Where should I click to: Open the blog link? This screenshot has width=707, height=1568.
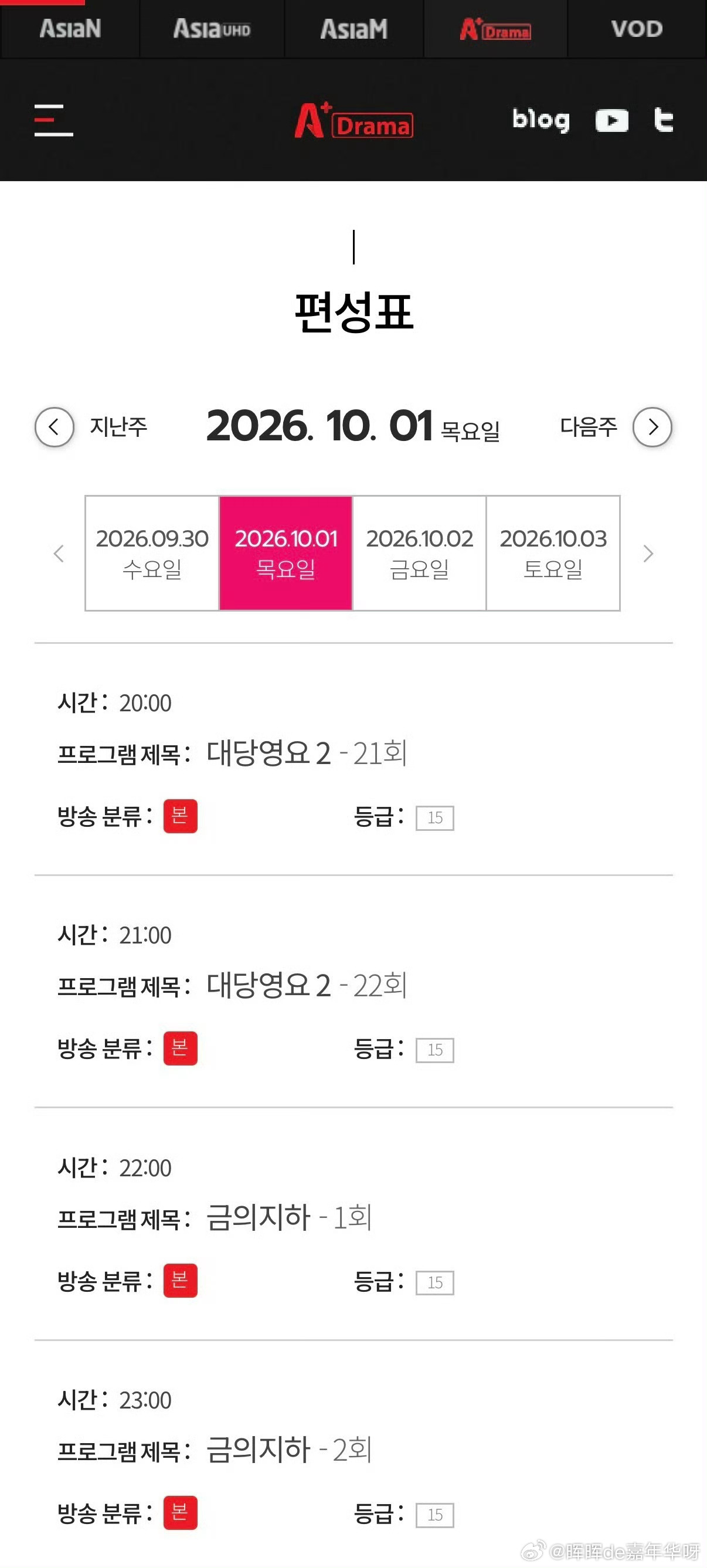[541, 120]
